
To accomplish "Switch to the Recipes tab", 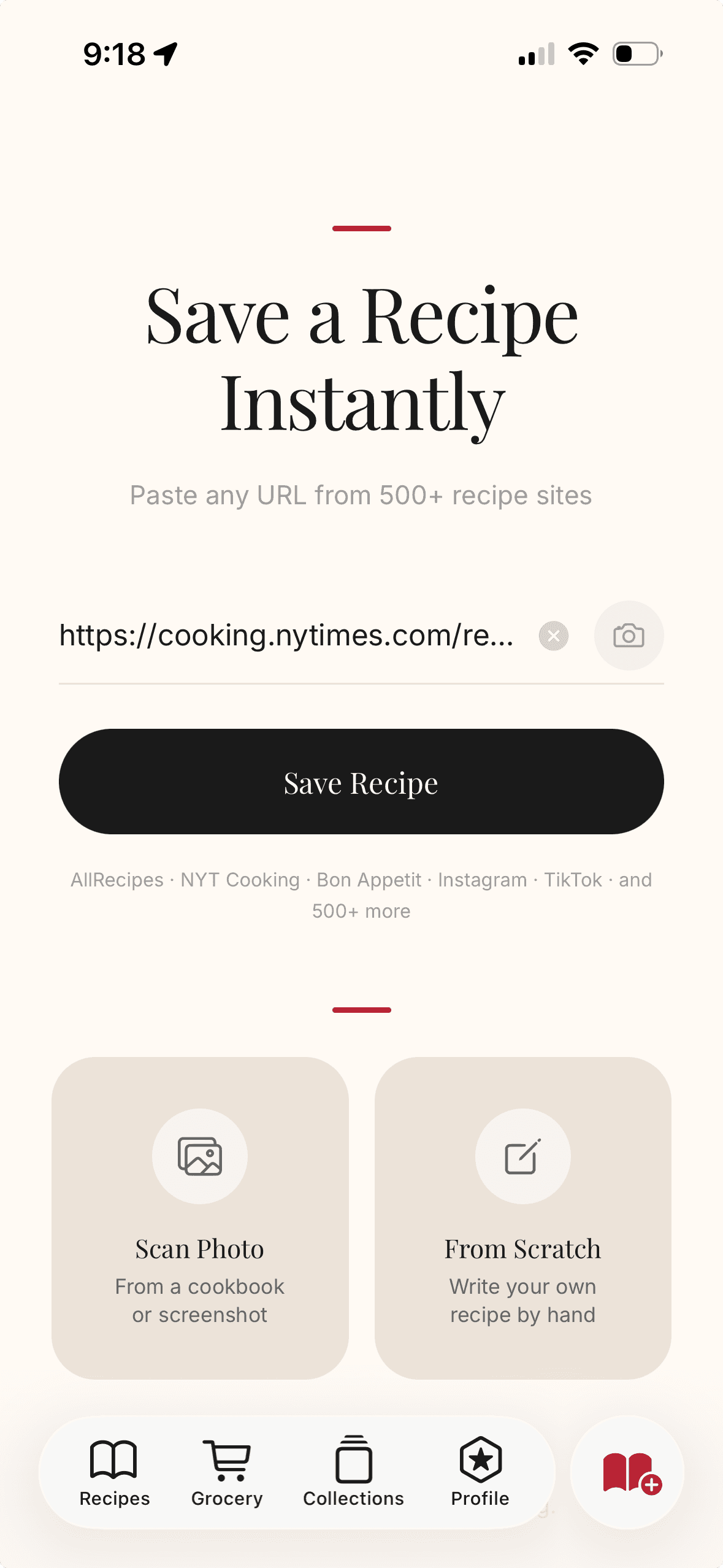I will tap(115, 1472).
